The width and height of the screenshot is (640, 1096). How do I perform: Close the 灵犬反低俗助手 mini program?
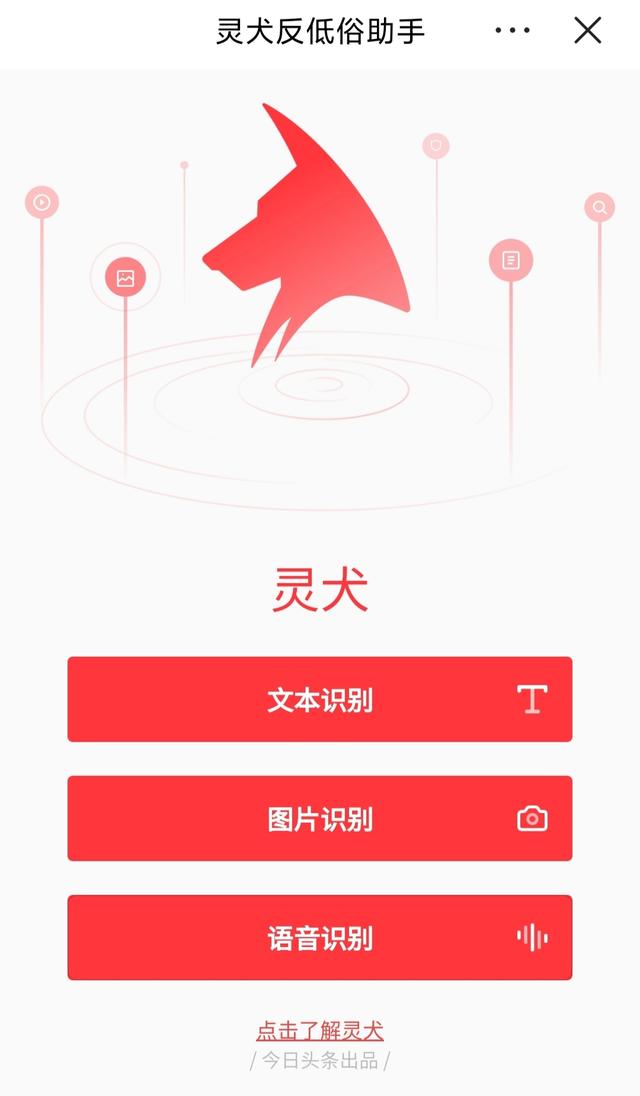[588, 31]
